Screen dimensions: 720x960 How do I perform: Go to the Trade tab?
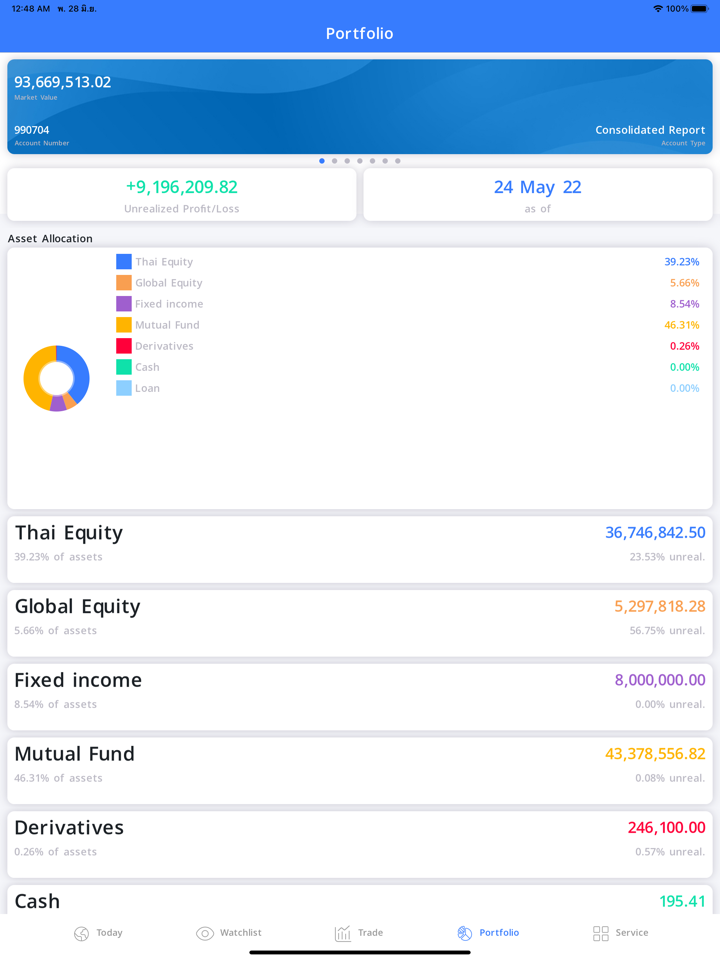click(359, 933)
